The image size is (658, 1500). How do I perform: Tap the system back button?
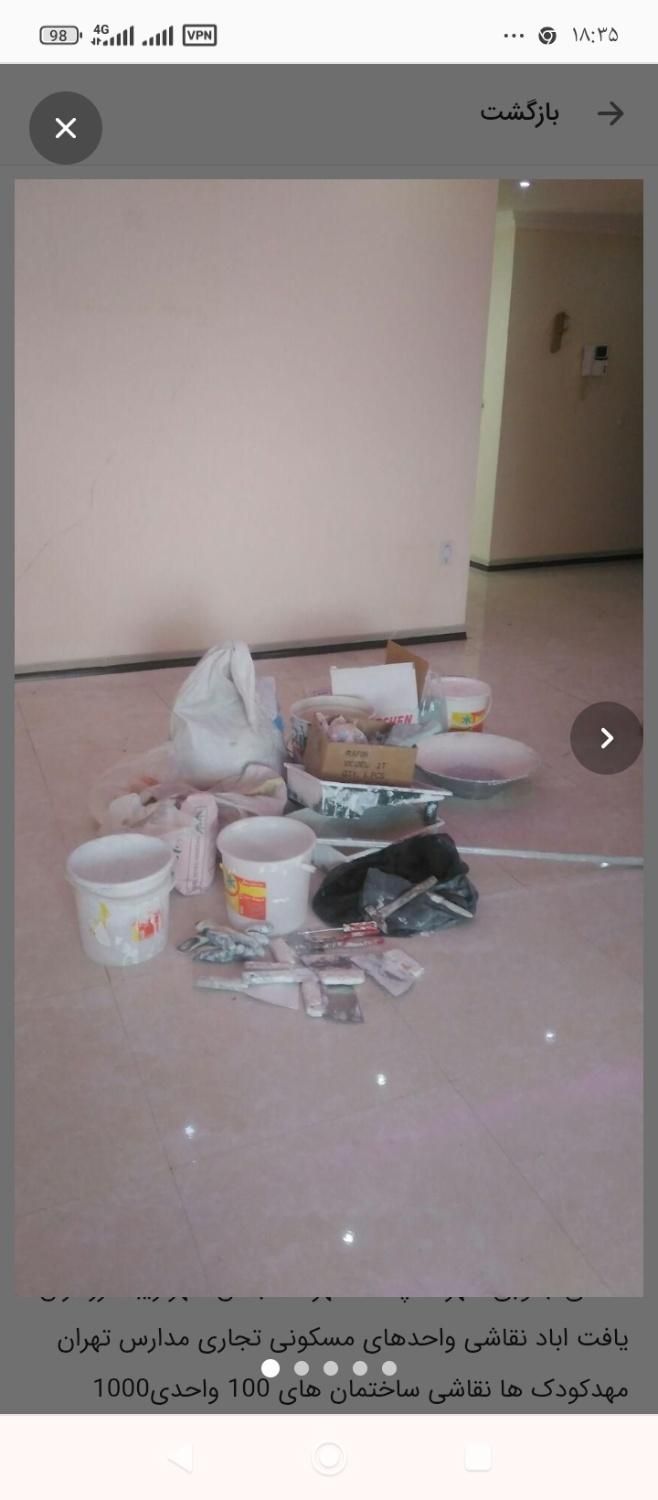click(x=181, y=1458)
